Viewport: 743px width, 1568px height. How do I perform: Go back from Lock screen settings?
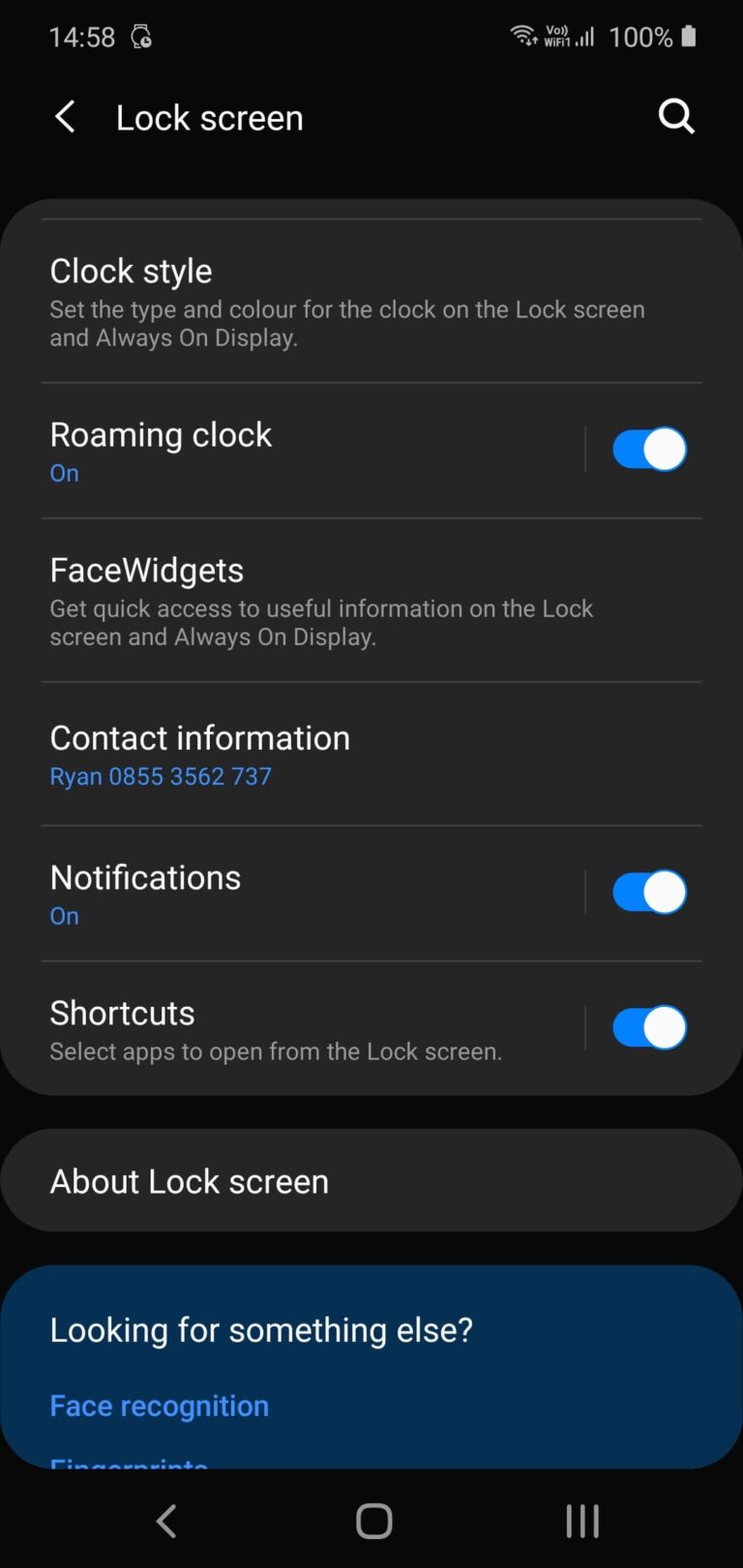[65, 118]
